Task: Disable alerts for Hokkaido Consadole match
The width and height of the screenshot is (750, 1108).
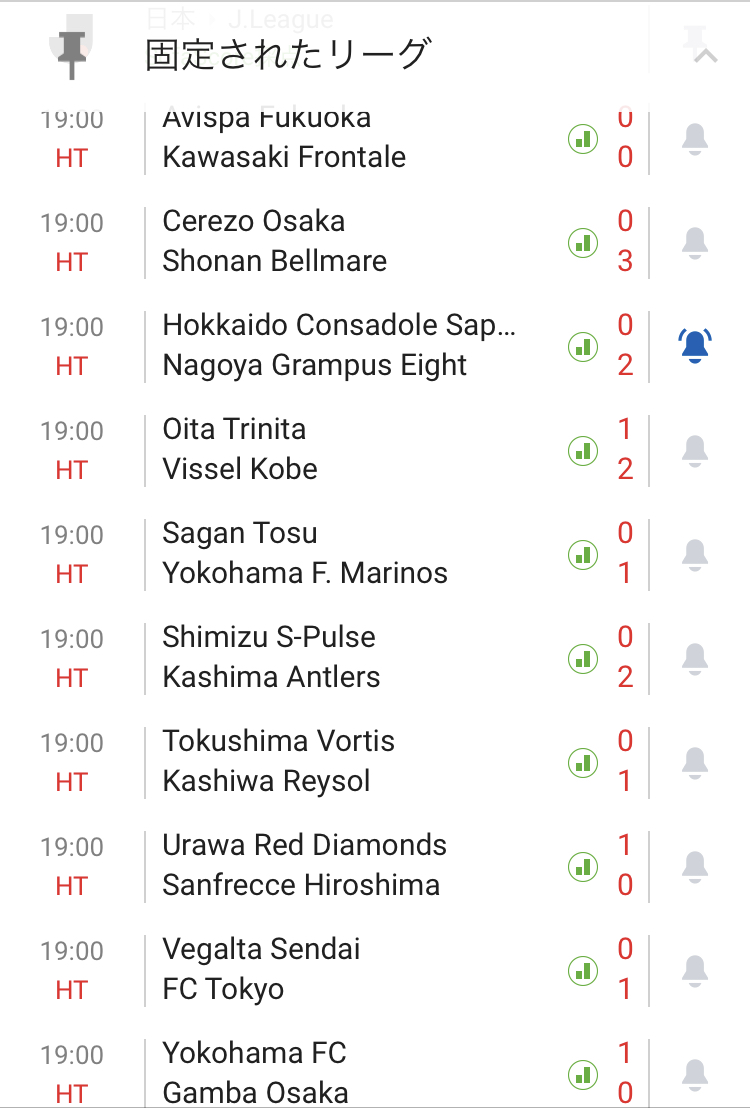Action: click(x=694, y=345)
